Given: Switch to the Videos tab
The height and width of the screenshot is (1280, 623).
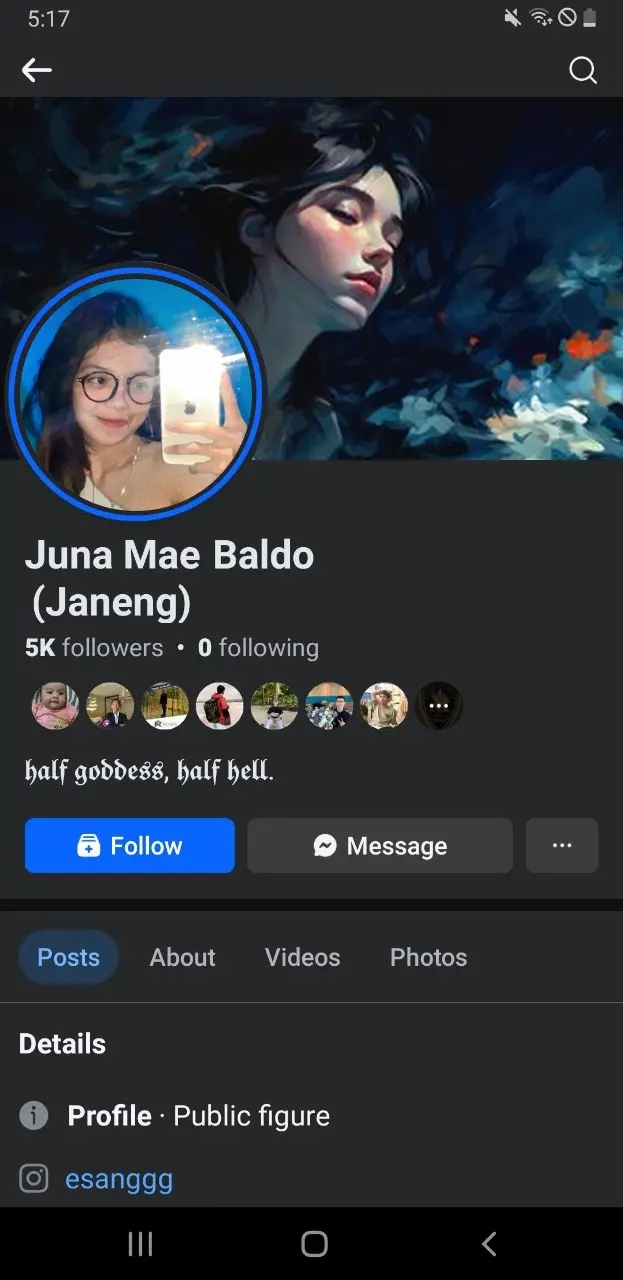Looking at the screenshot, I should click(303, 957).
